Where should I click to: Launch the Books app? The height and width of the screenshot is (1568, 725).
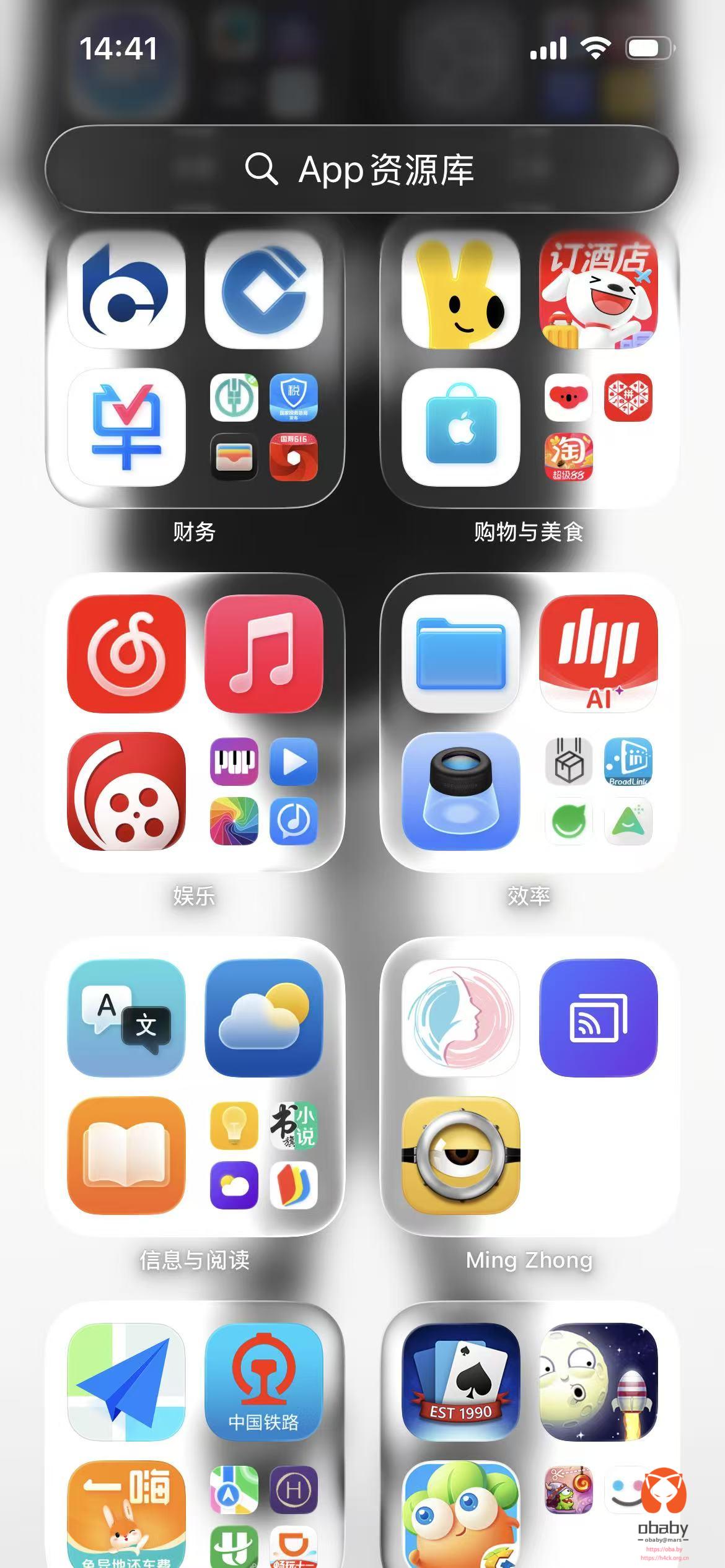coord(126,1155)
